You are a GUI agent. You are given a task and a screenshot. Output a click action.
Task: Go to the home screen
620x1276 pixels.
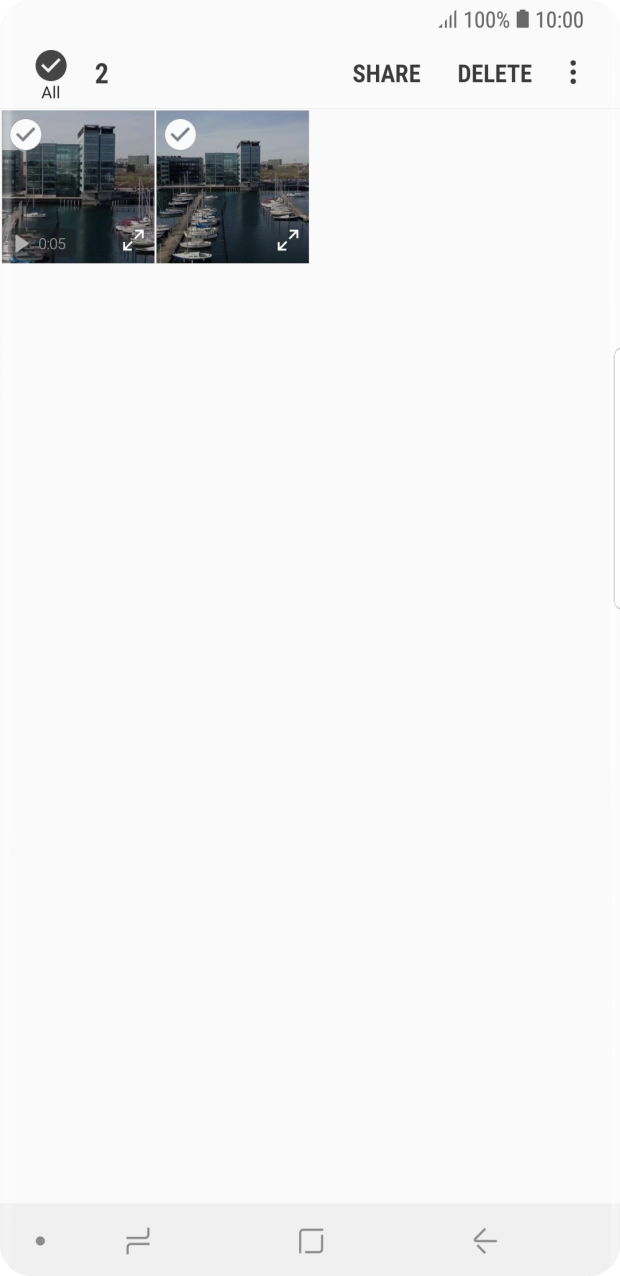311,1241
